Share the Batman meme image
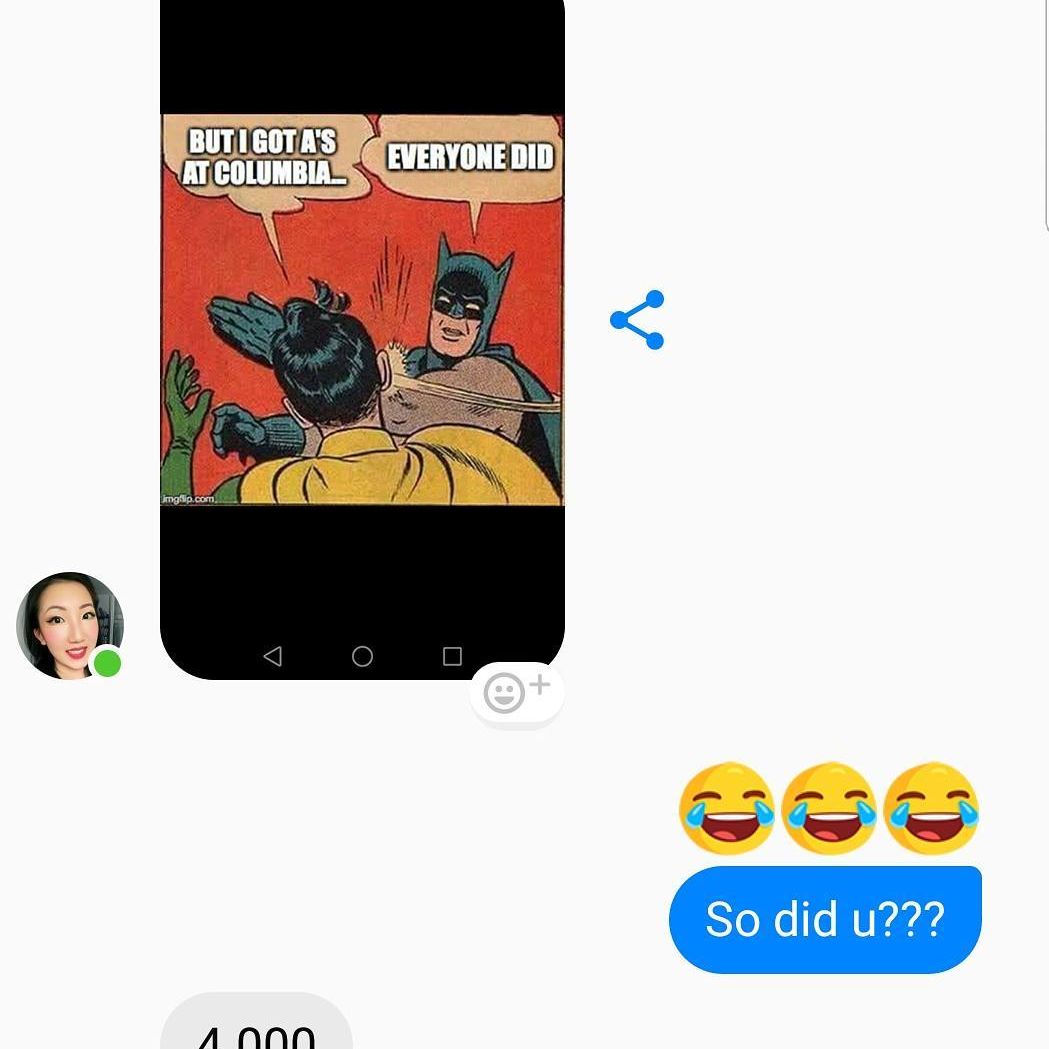Viewport: 1049px width, 1049px height. pos(638,320)
